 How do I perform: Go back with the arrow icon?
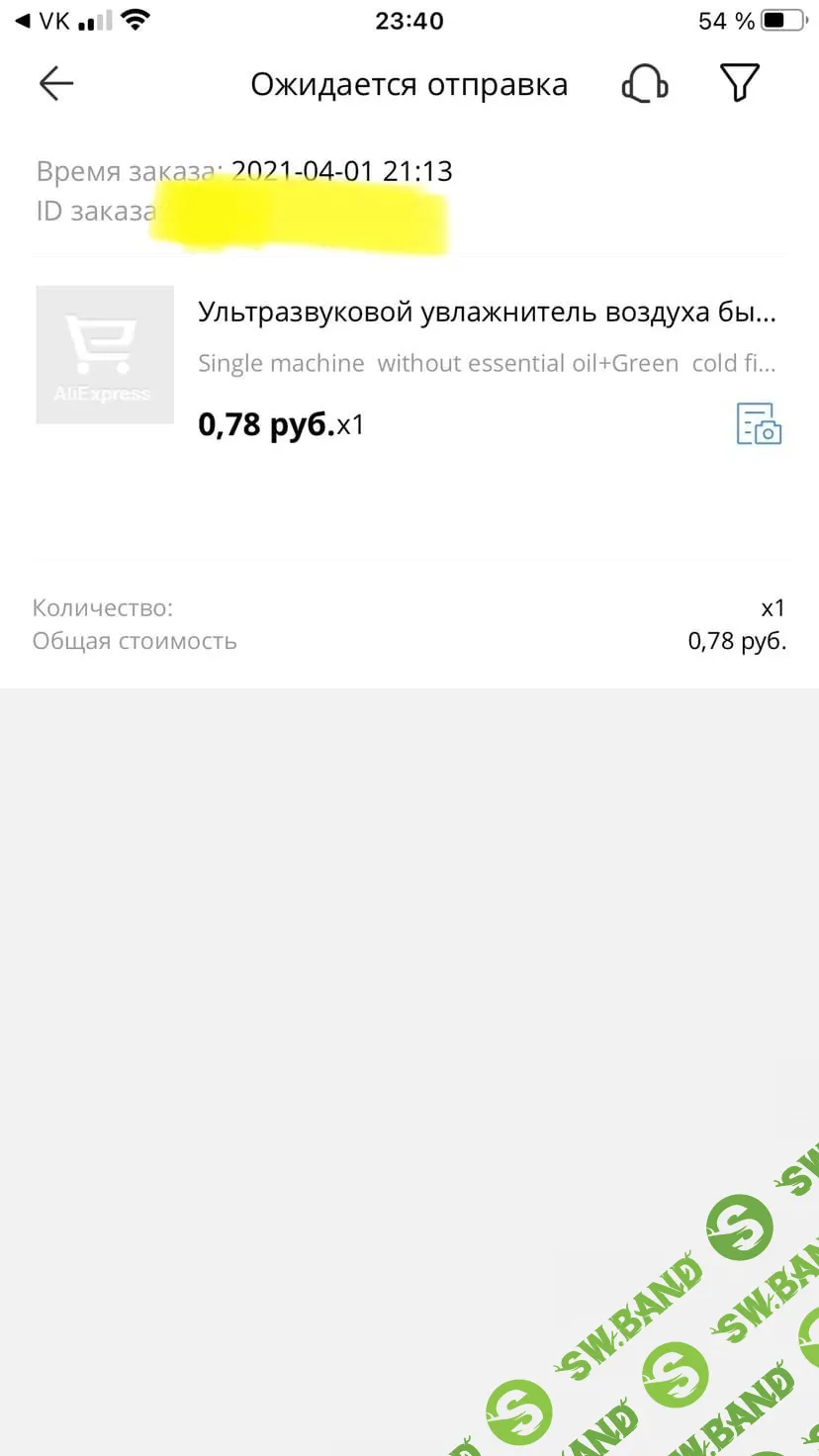pyautogui.click(x=56, y=84)
